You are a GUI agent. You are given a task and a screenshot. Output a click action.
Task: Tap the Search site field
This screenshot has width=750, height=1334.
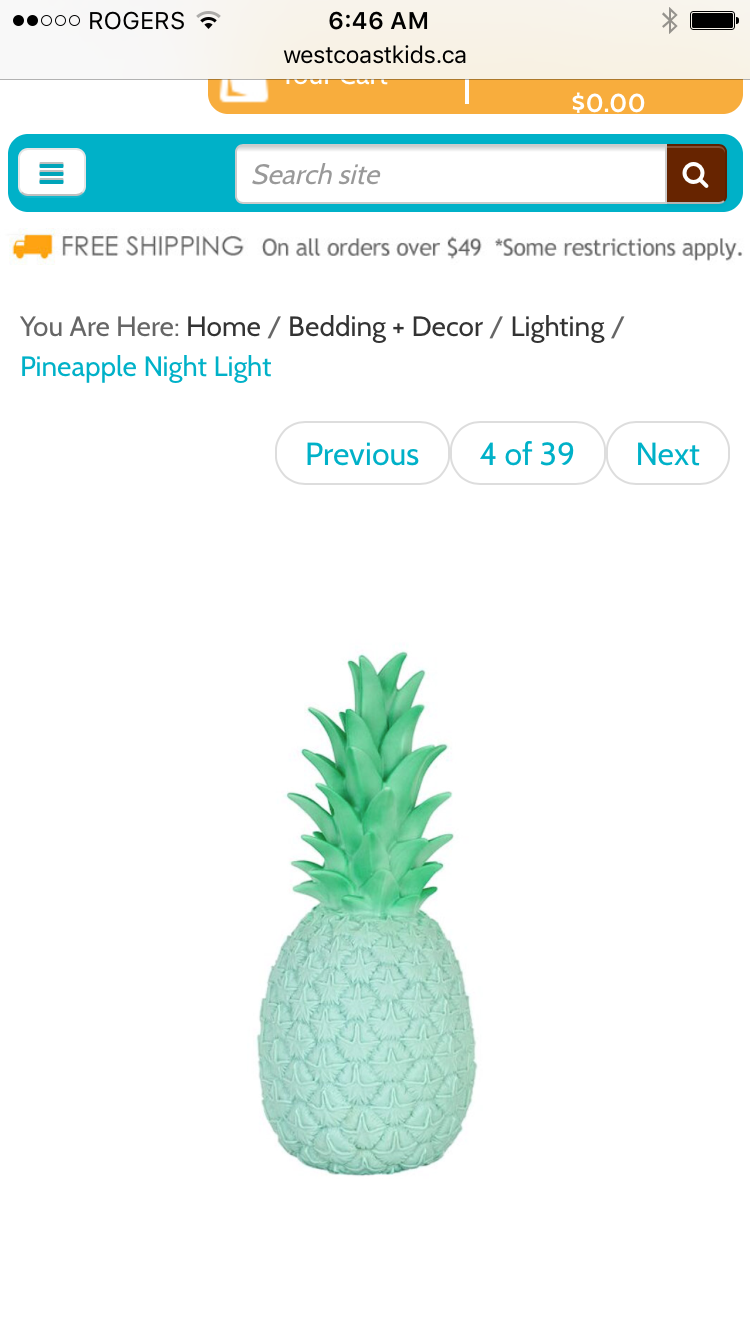pyautogui.click(x=450, y=174)
